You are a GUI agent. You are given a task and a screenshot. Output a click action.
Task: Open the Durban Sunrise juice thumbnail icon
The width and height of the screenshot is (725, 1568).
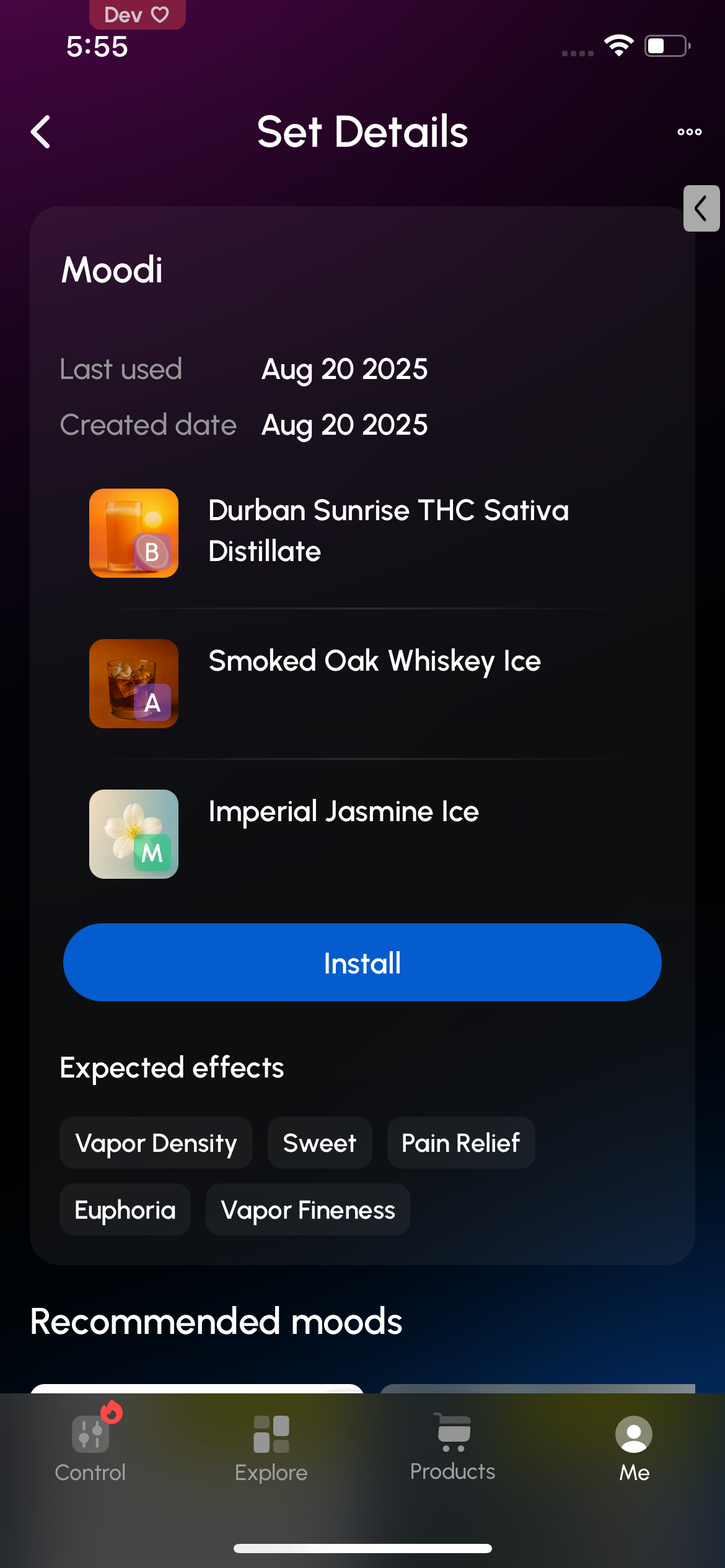point(133,533)
